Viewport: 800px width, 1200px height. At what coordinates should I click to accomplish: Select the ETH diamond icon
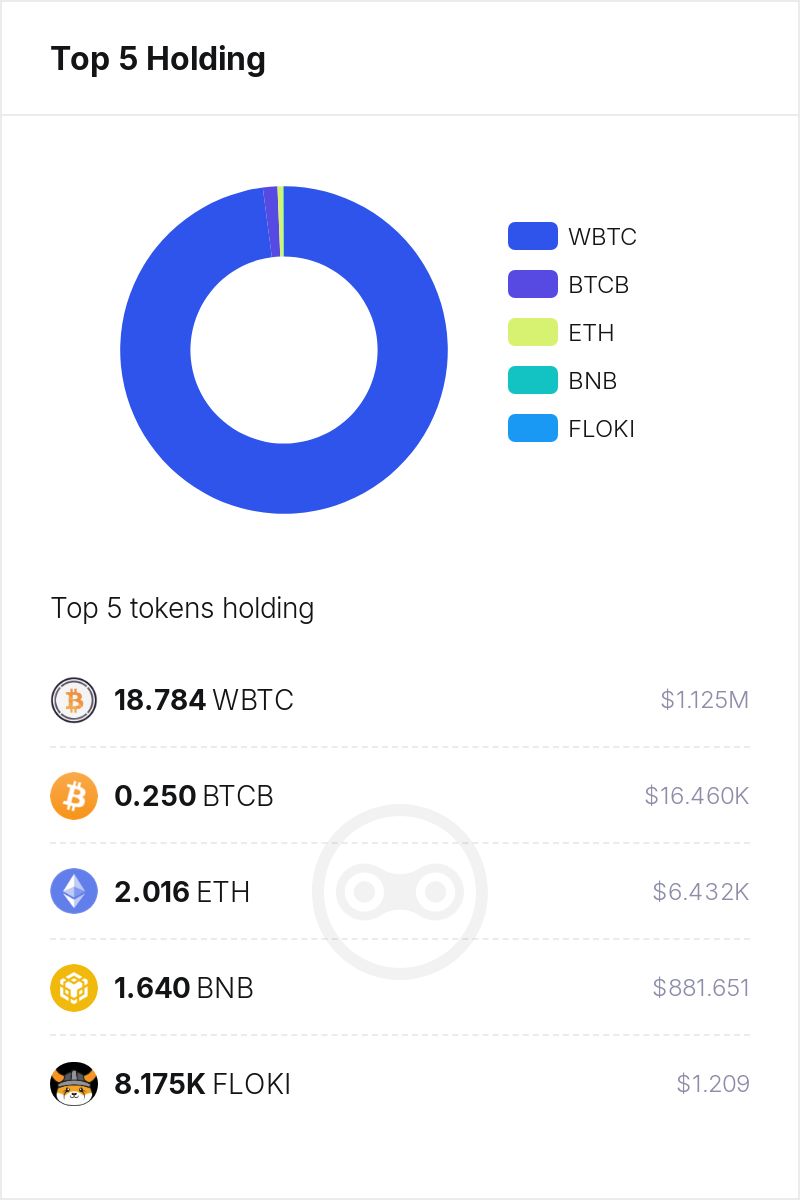73,891
